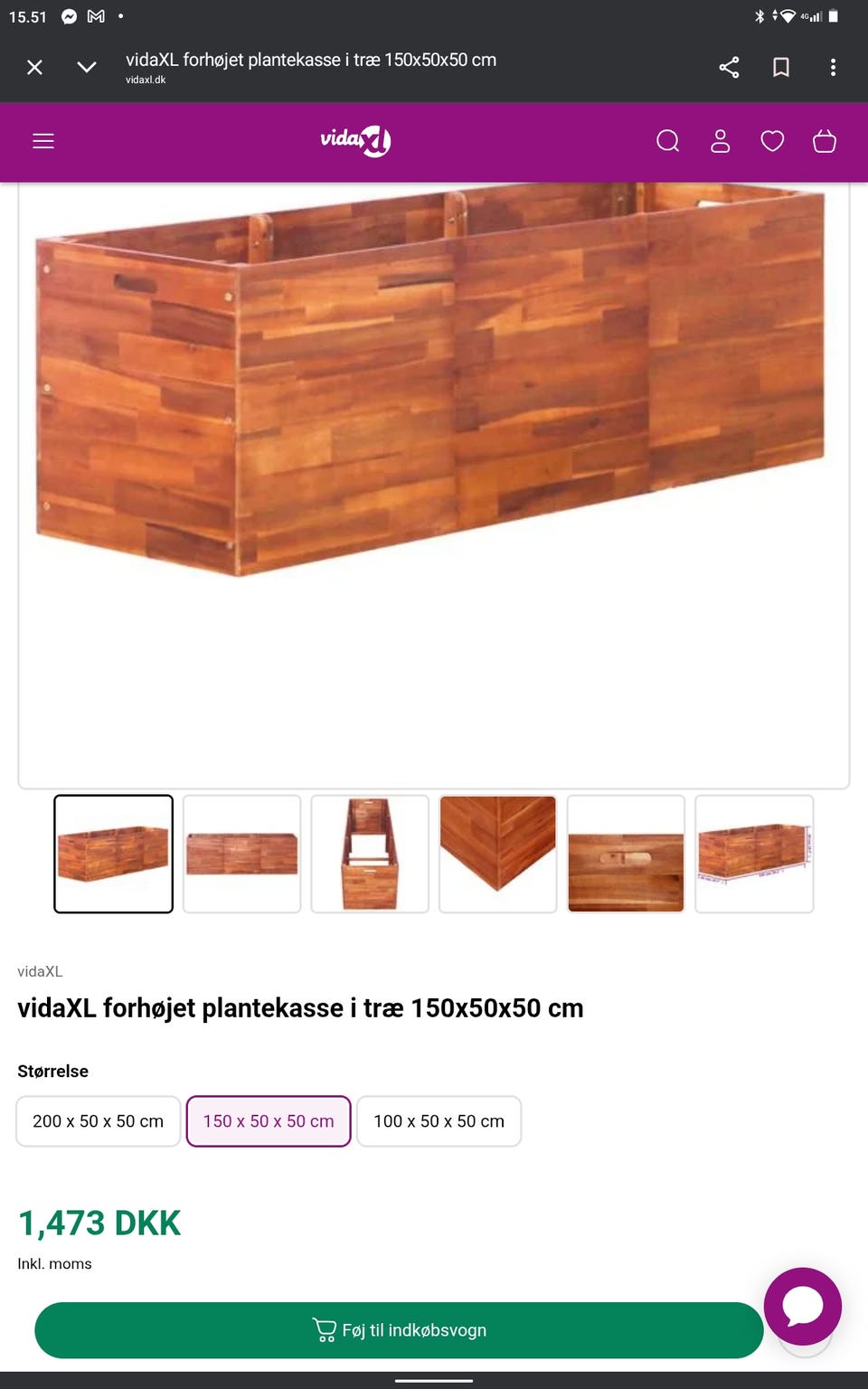Select size 200 x 50 x 50 cm
The width and height of the screenshot is (868, 1389).
tap(98, 1120)
